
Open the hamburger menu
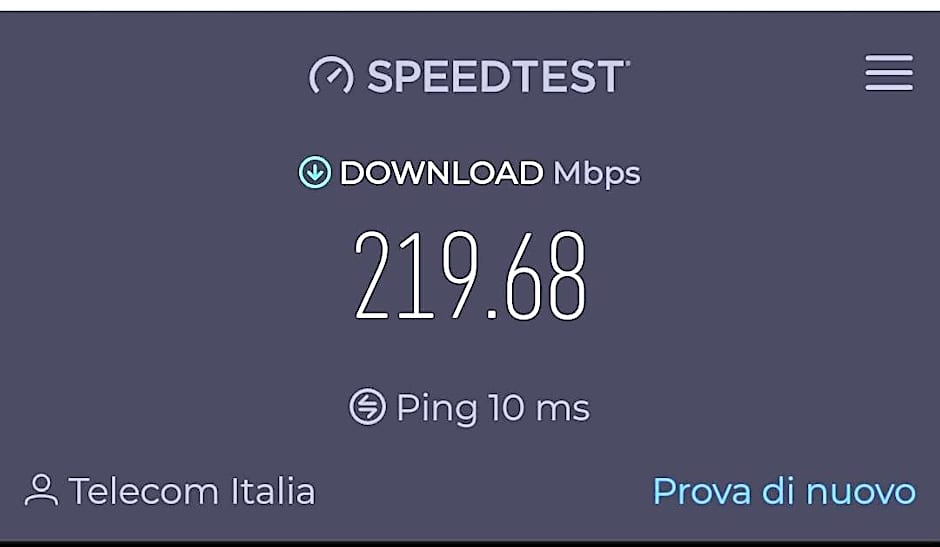(888, 73)
